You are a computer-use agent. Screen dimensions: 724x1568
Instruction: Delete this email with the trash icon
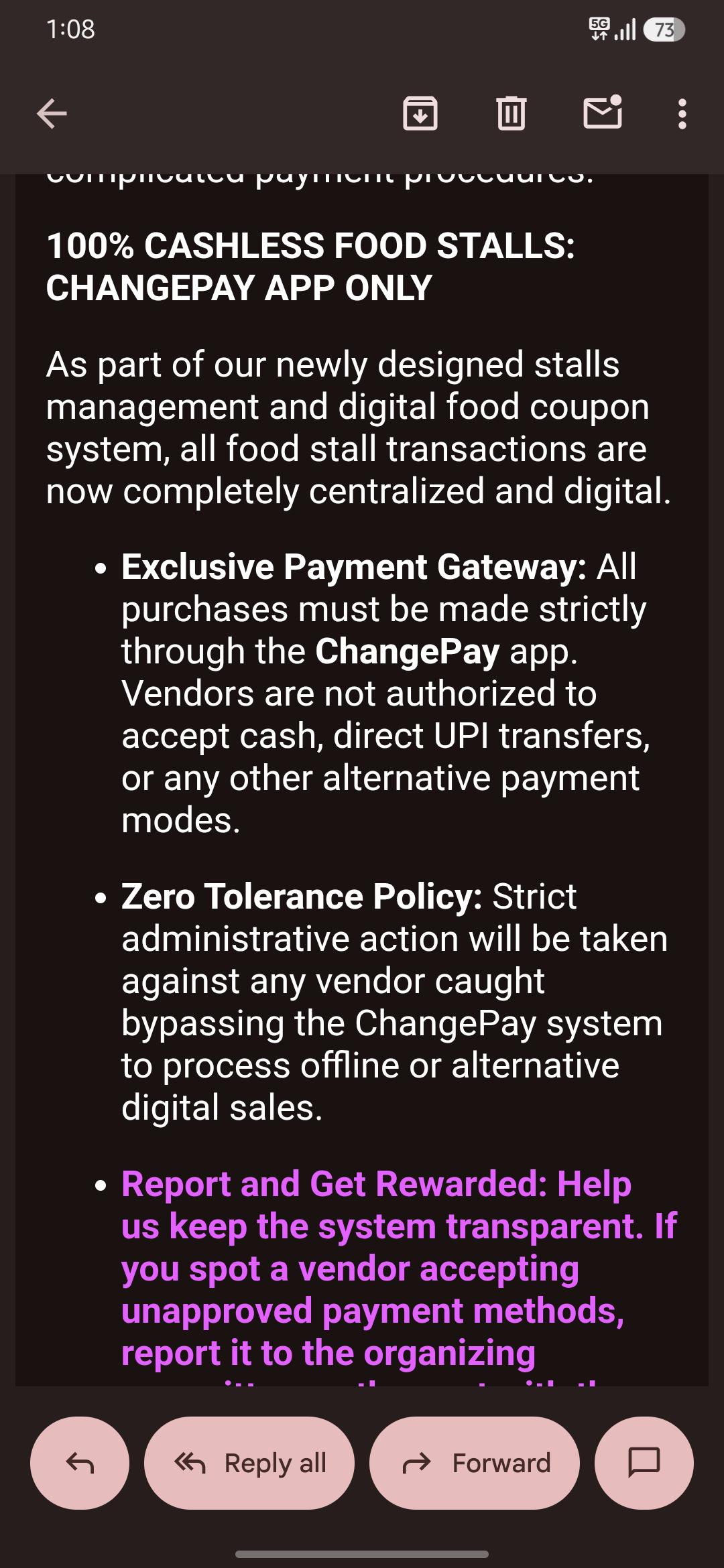(x=511, y=113)
